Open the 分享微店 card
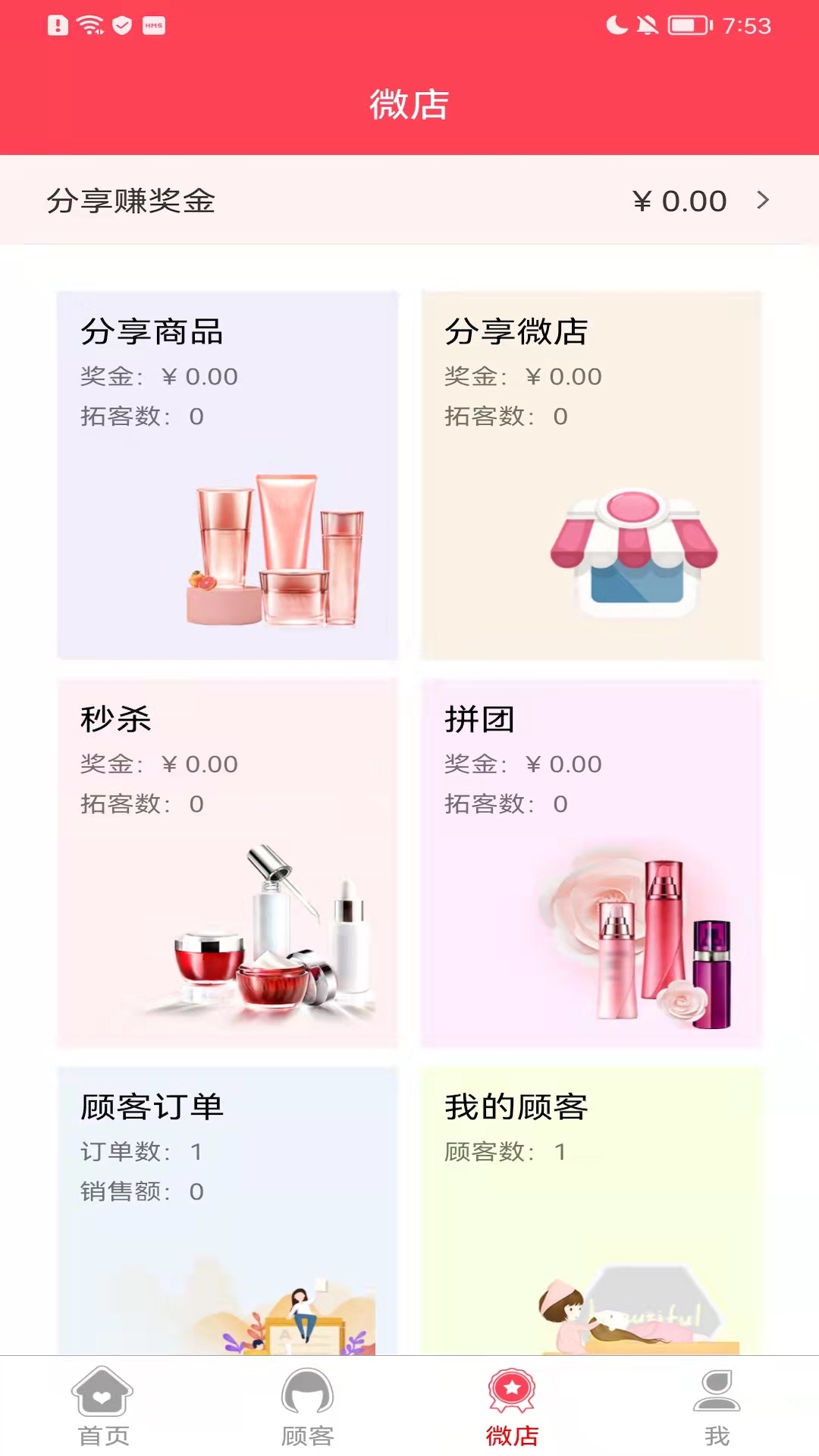 pos(591,475)
